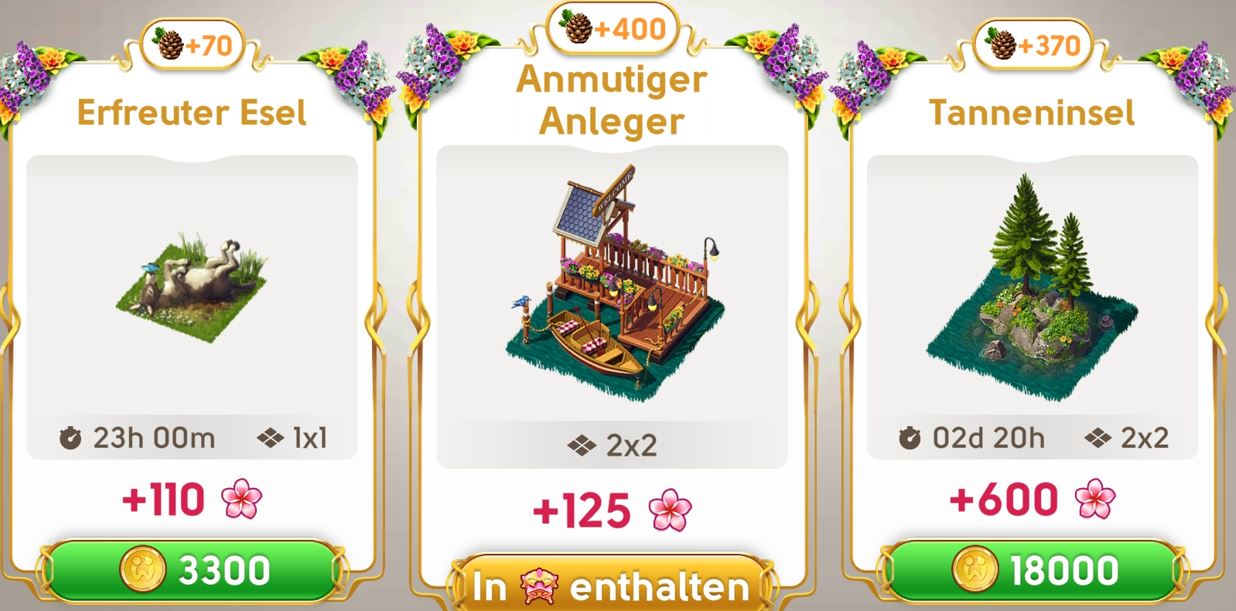1236x611 pixels.
Task: Tap the 'In enthalten' button for Anmutiger Anleger
Action: [612, 586]
